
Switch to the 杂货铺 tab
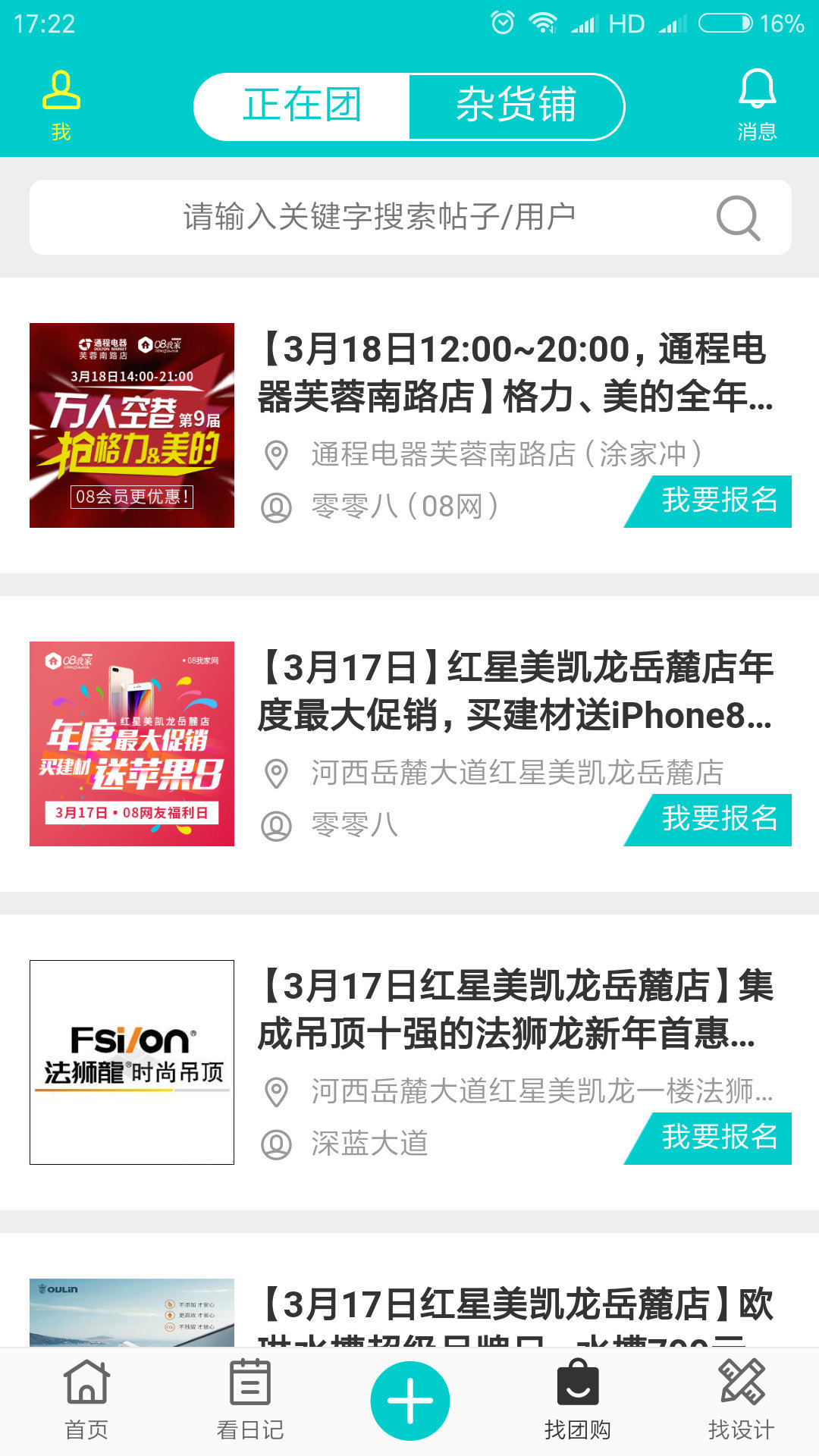[x=516, y=105]
